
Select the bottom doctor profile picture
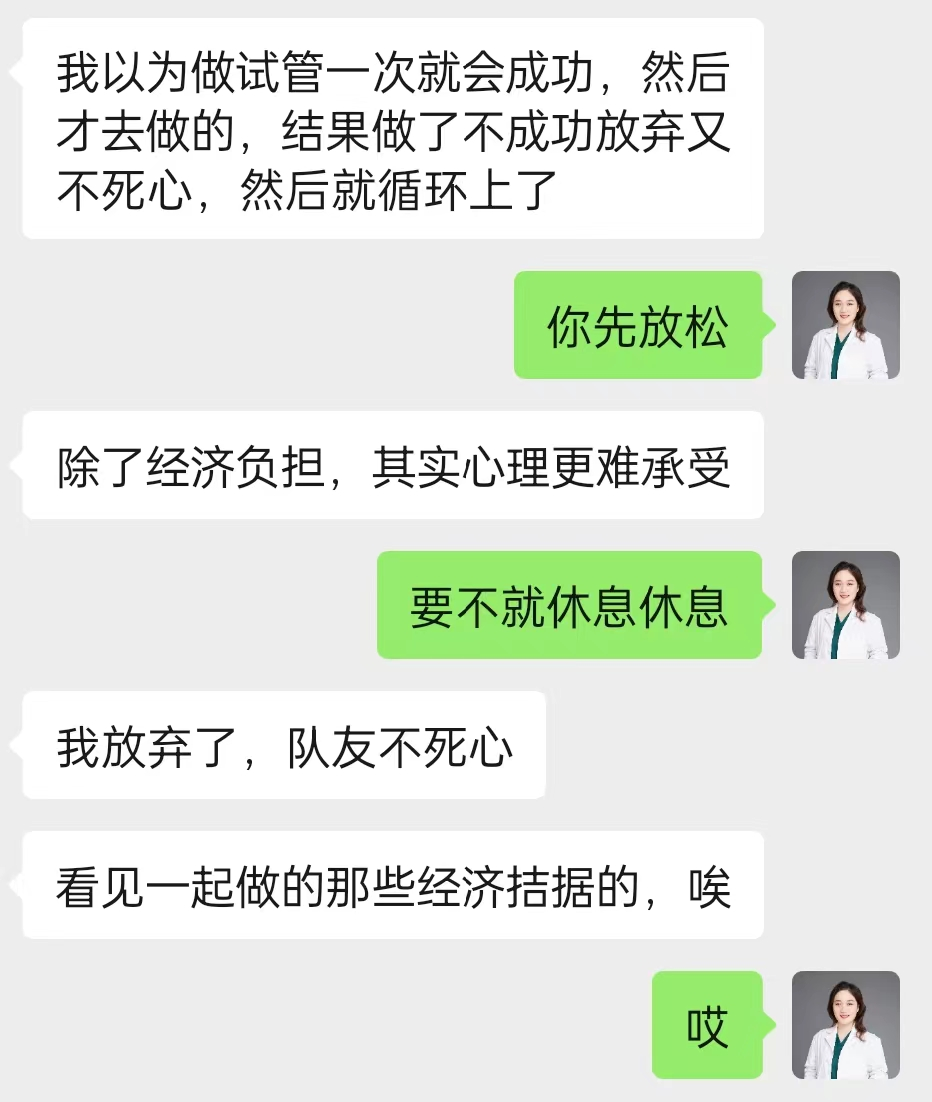[x=845, y=1028]
